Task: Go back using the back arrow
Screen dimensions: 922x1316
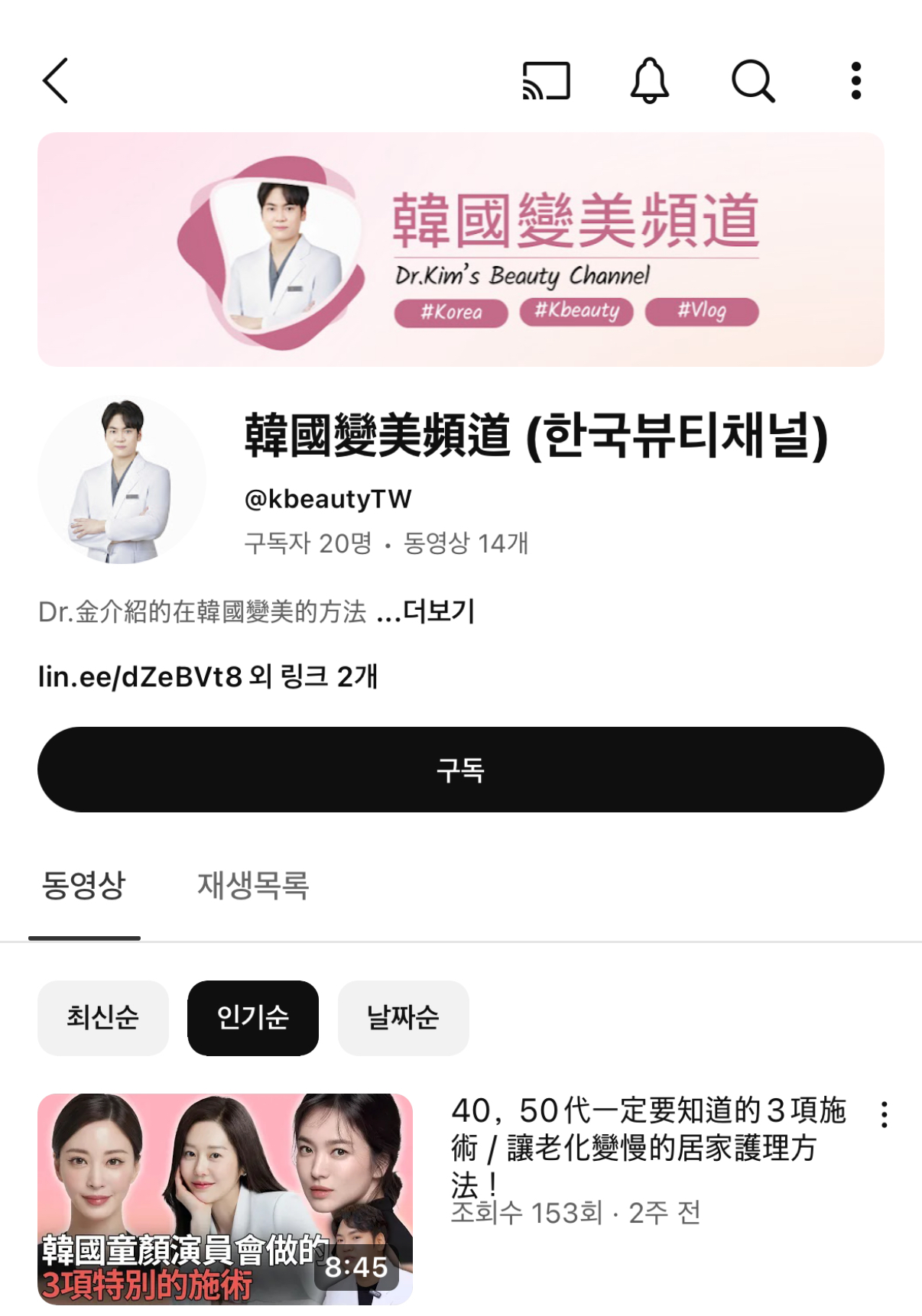Action: (x=56, y=80)
